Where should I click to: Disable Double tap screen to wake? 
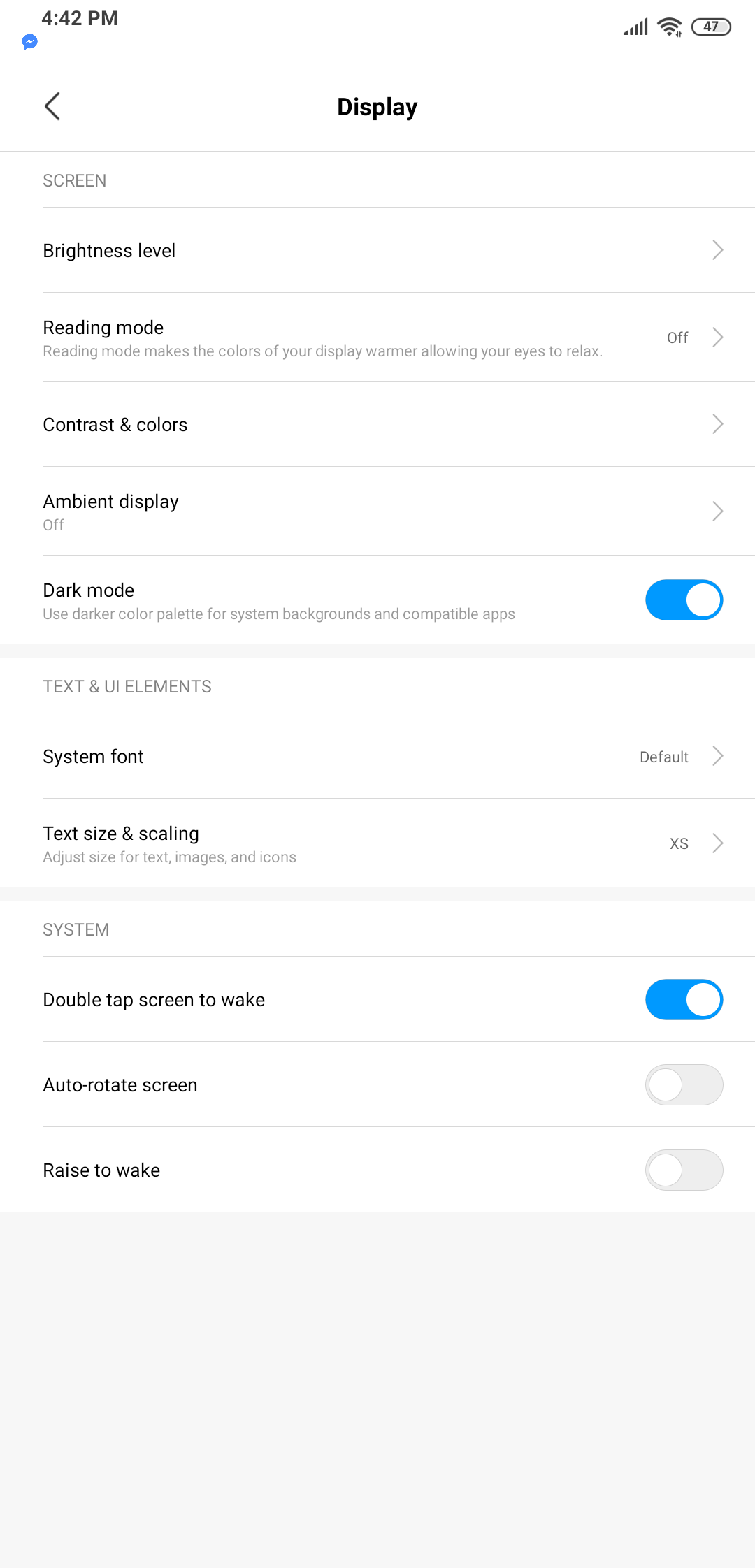click(684, 999)
